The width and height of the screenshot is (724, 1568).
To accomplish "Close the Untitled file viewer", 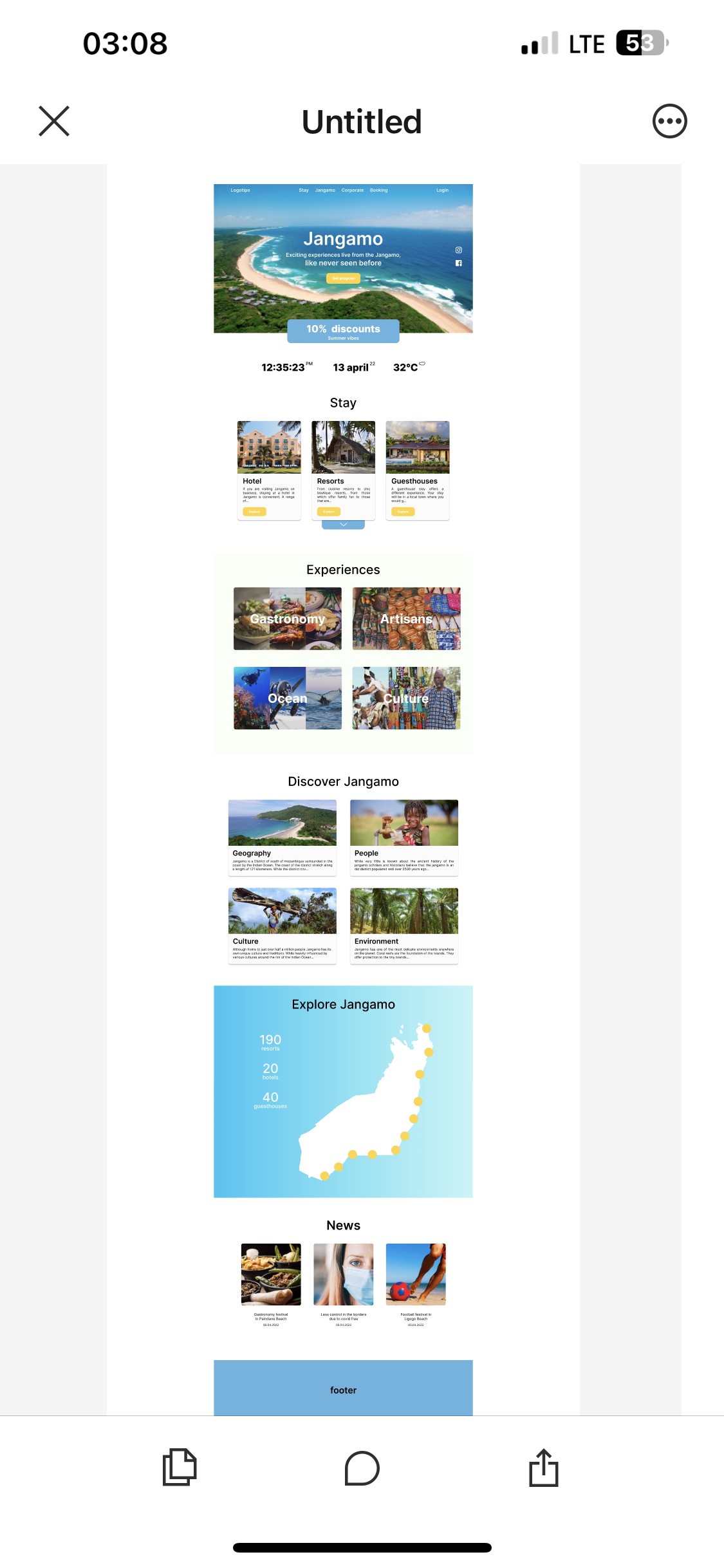I will (54, 121).
